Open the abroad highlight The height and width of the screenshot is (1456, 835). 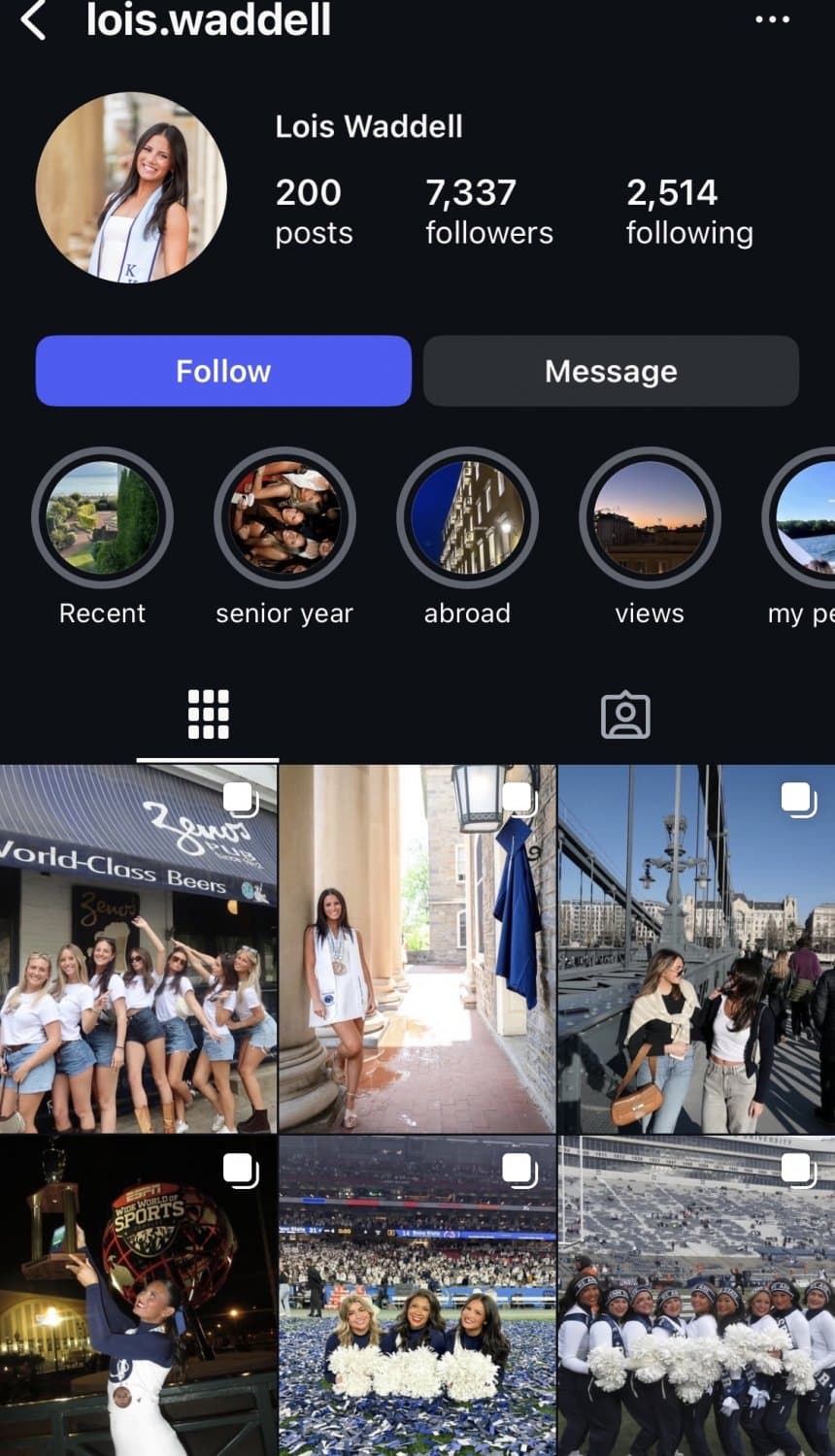pos(467,518)
